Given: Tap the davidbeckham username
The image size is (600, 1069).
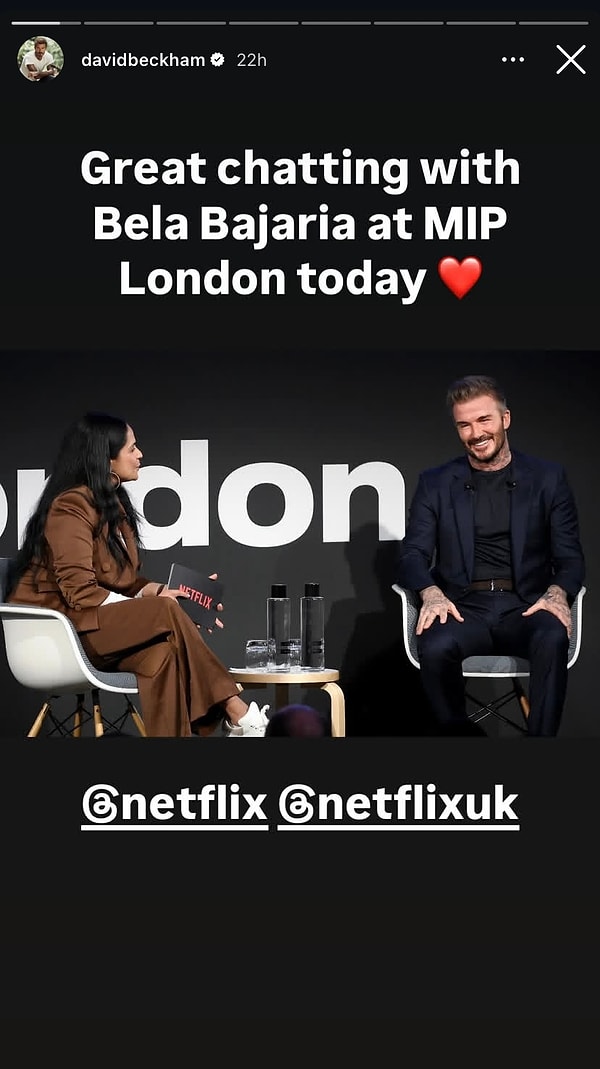Looking at the screenshot, I should (142, 60).
